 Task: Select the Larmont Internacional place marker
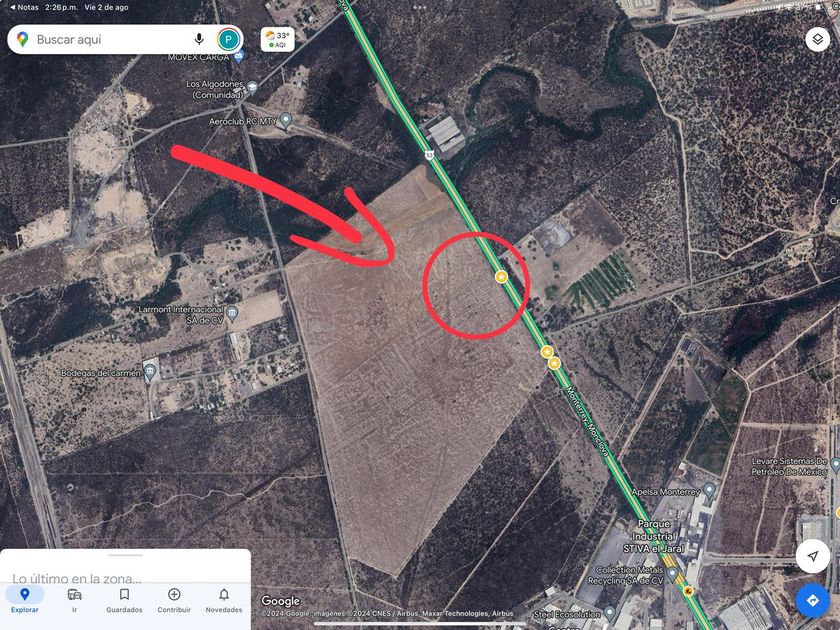[232, 314]
